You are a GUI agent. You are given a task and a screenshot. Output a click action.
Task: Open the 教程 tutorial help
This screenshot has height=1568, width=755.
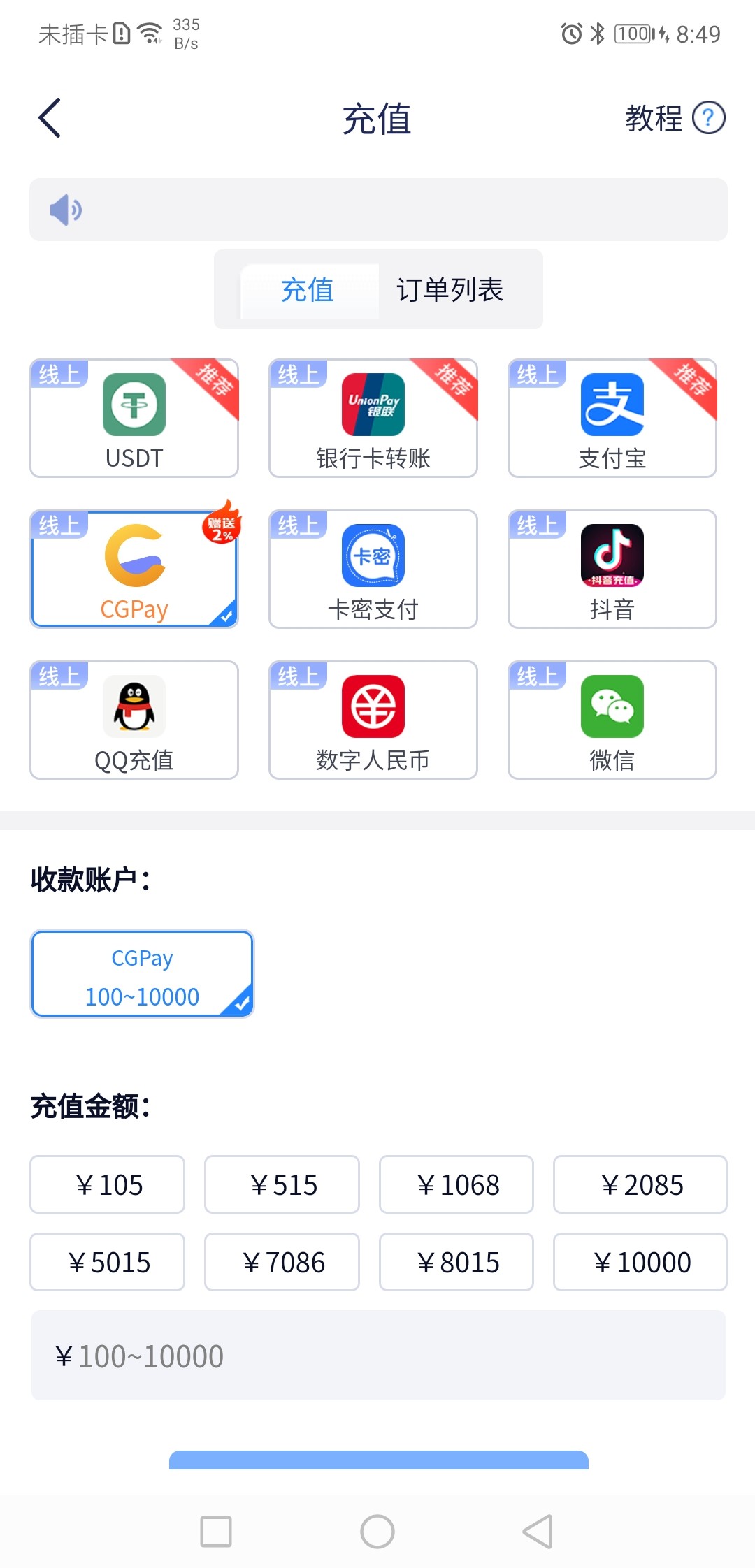[674, 117]
